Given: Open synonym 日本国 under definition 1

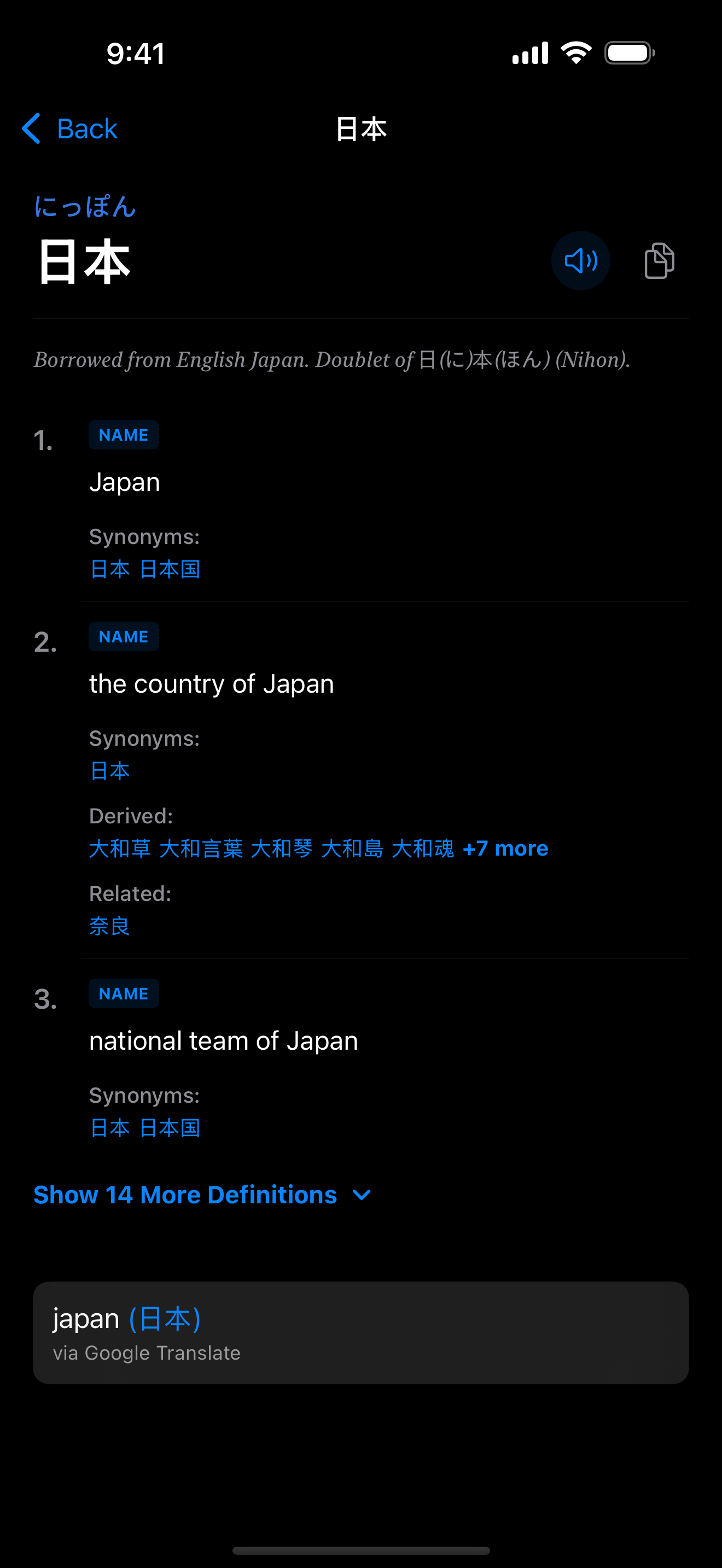Looking at the screenshot, I should point(170,569).
